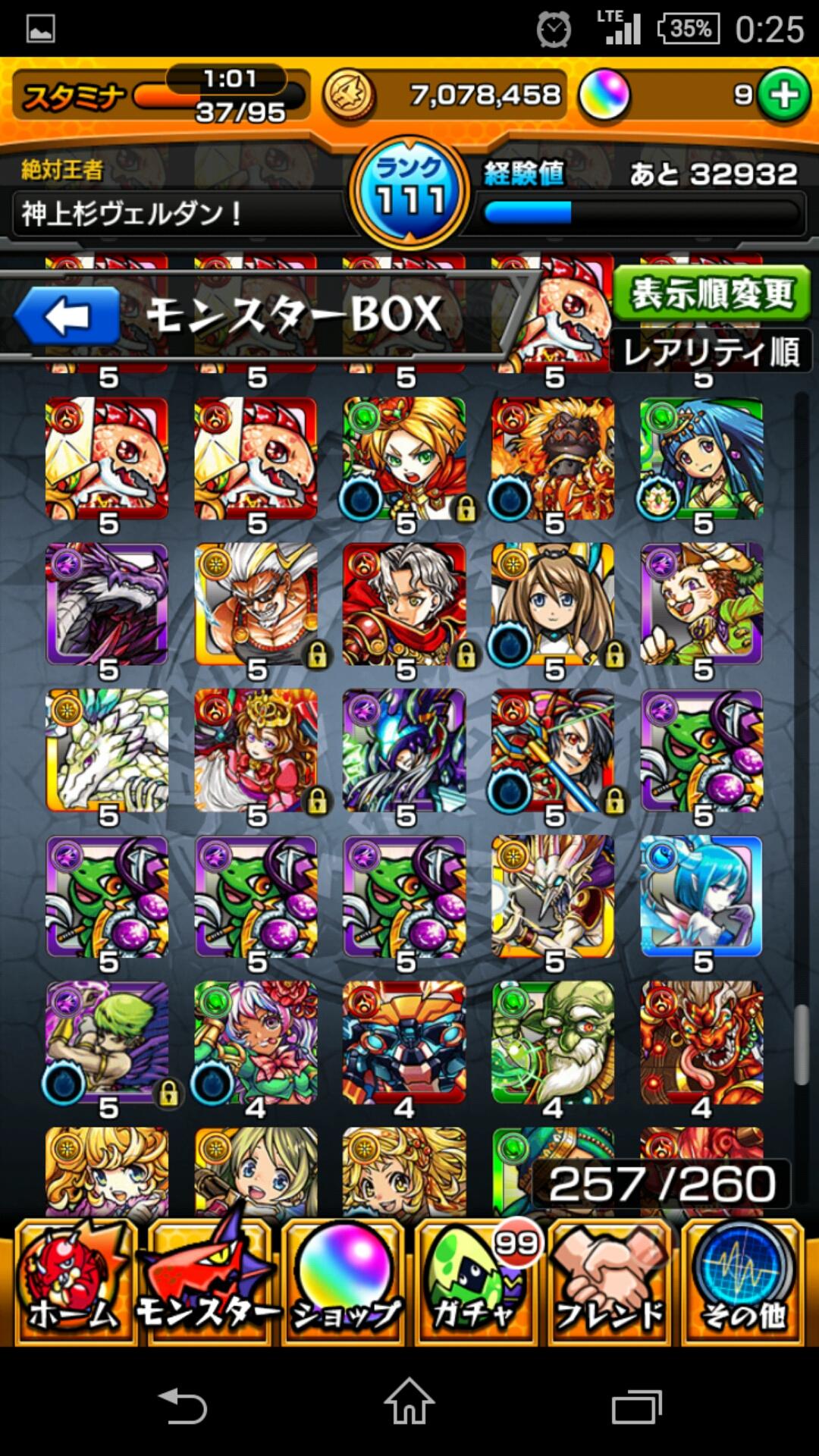This screenshot has width=819, height=1456.
Task: Tap the 表示順変更 sort order button
Action: tap(711, 293)
